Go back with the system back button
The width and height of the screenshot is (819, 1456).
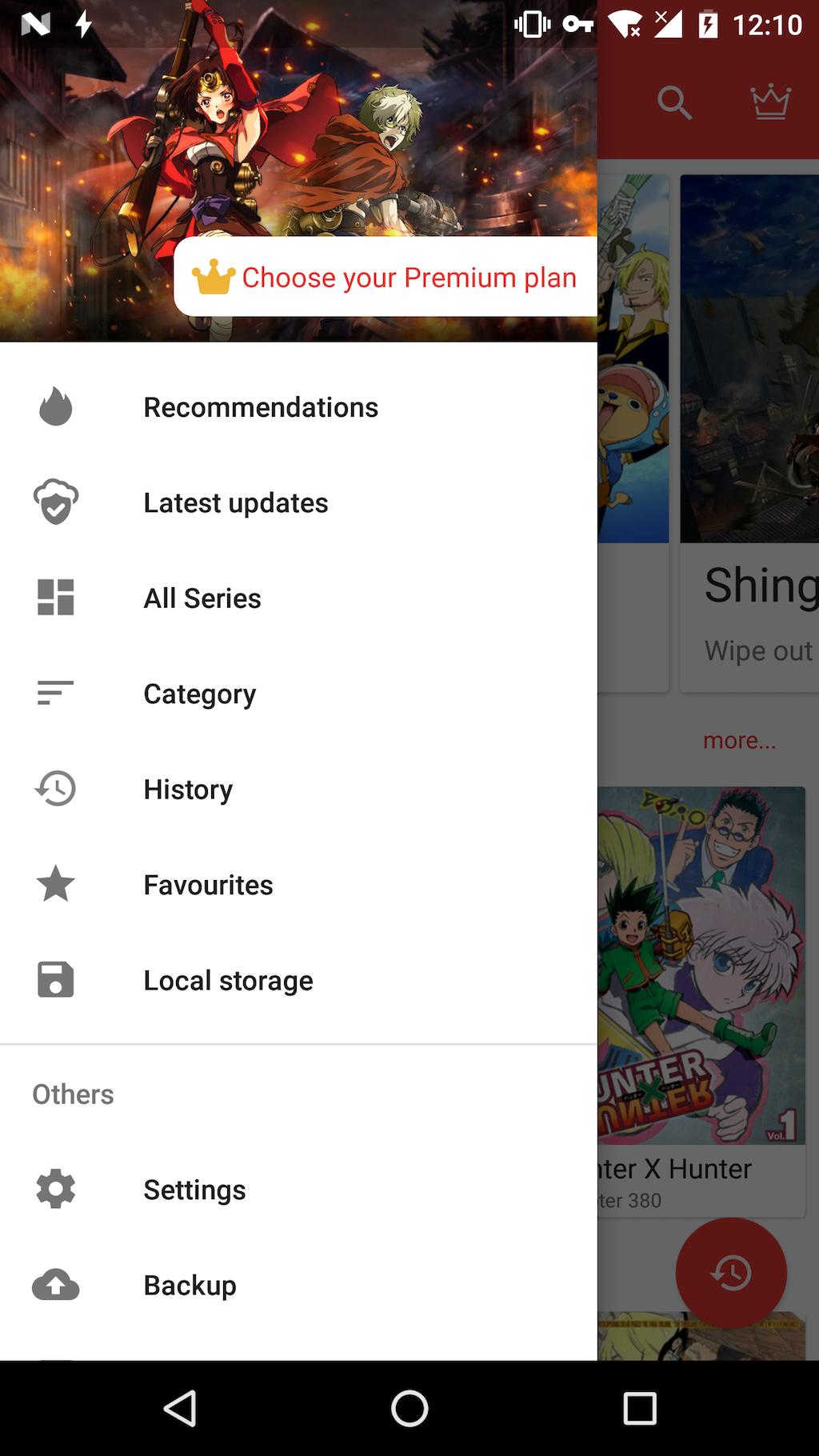[x=180, y=1408]
